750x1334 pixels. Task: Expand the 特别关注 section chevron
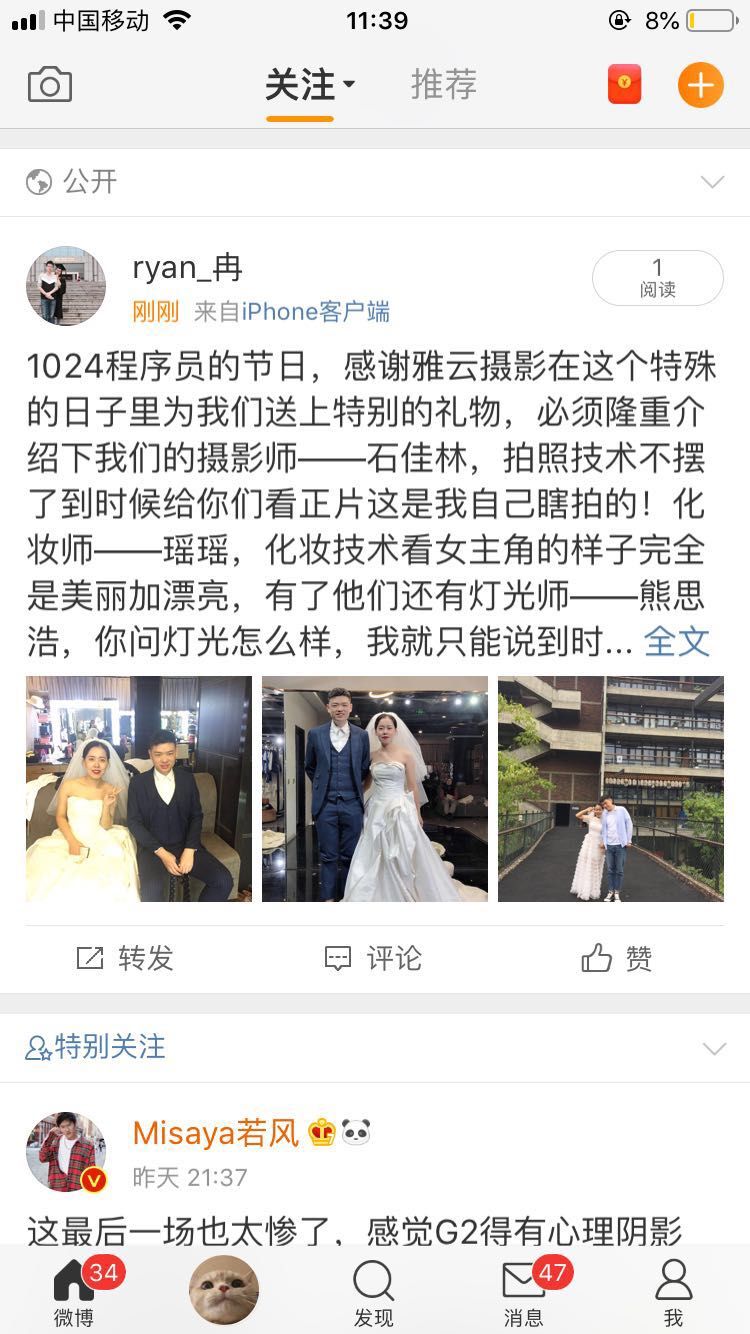713,1048
